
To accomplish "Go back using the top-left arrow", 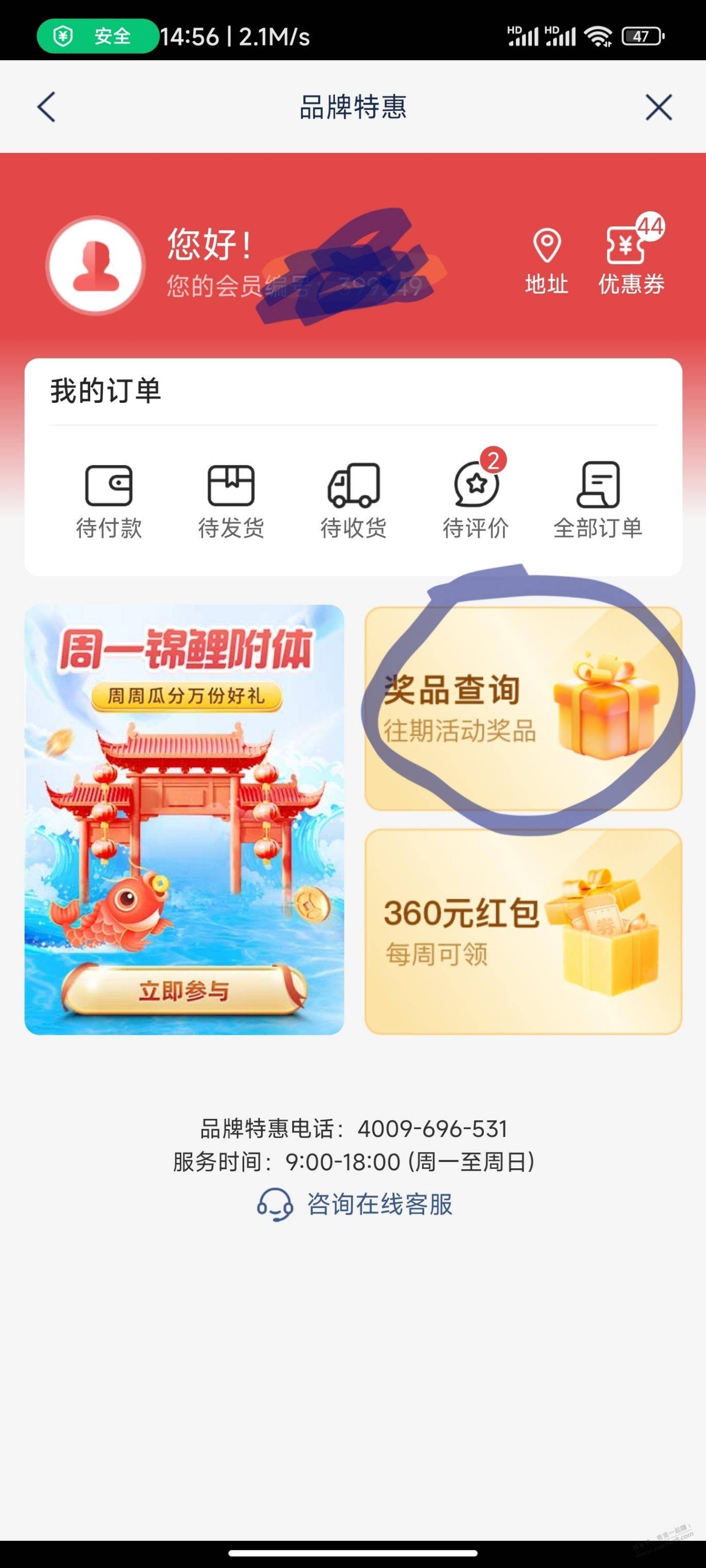I will click(x=46, y=107).
